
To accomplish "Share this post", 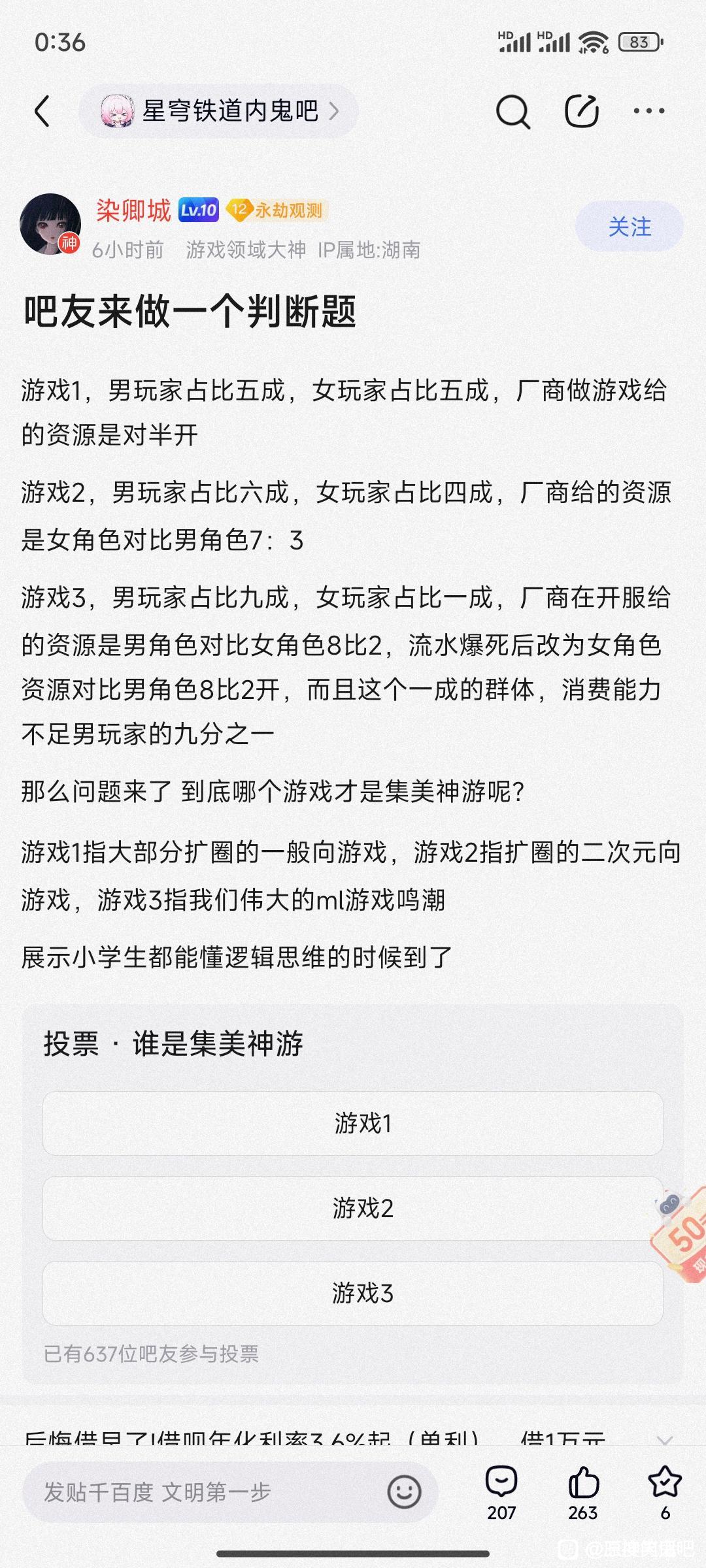I will [581, 111].
